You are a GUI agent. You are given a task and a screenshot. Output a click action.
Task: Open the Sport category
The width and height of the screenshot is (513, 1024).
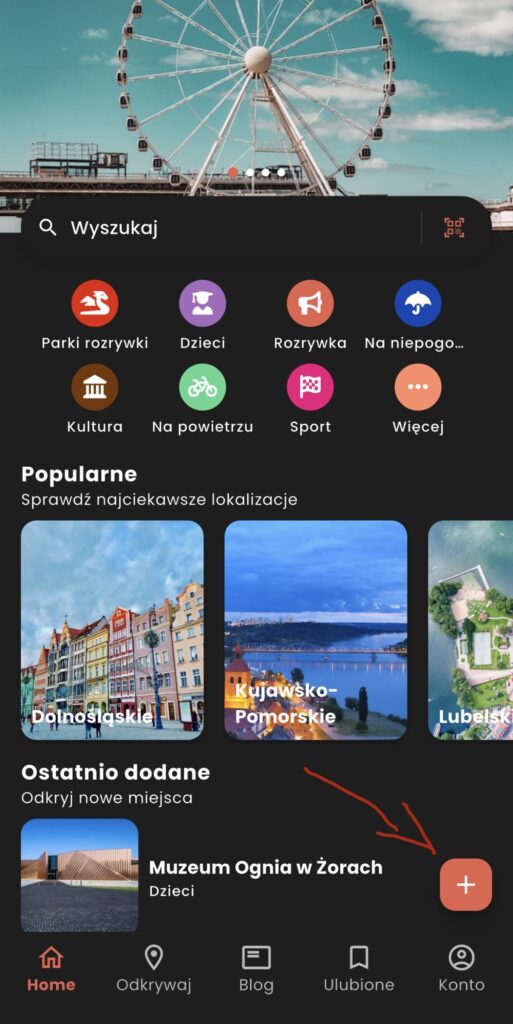tap(310, 400)
